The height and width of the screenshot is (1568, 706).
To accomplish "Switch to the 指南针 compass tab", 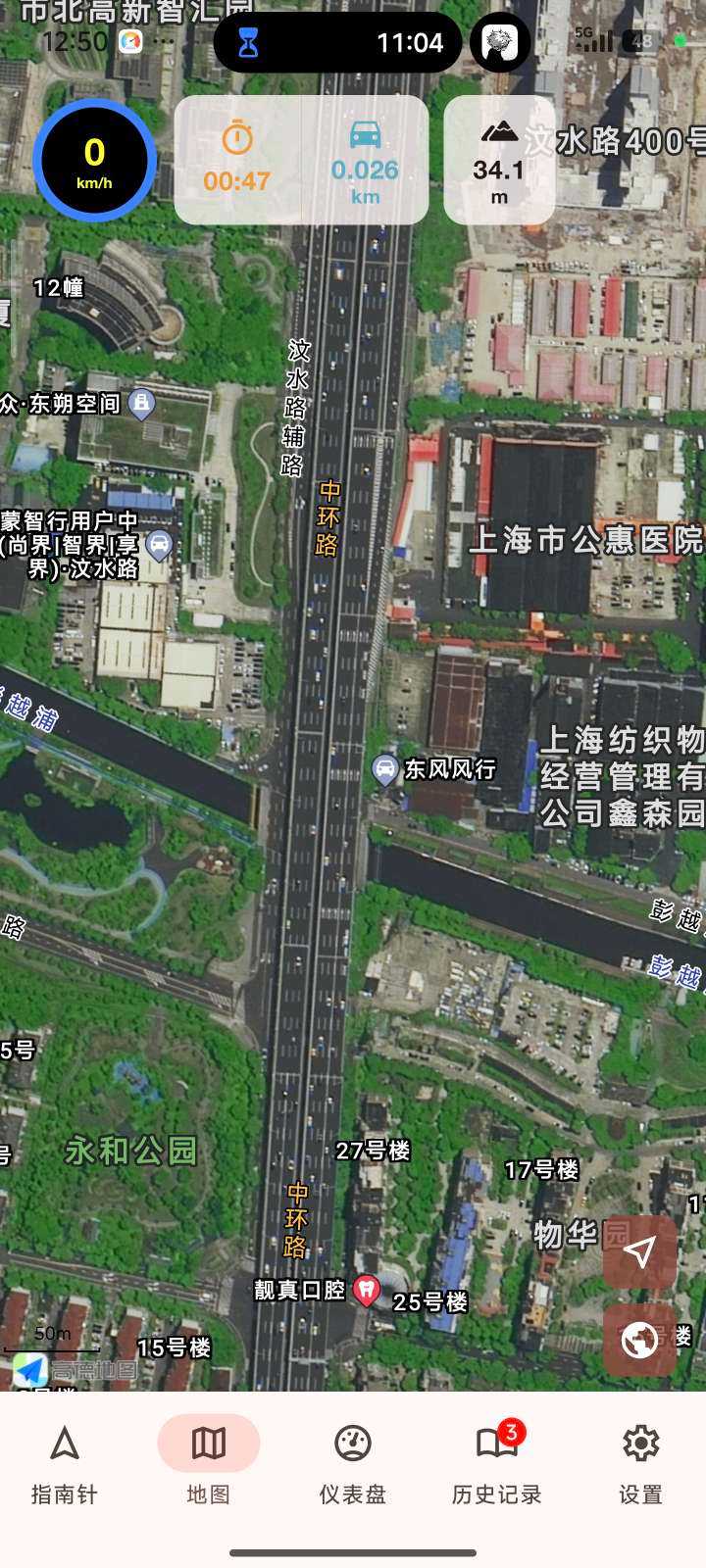I will click(x=65, y=1462).
